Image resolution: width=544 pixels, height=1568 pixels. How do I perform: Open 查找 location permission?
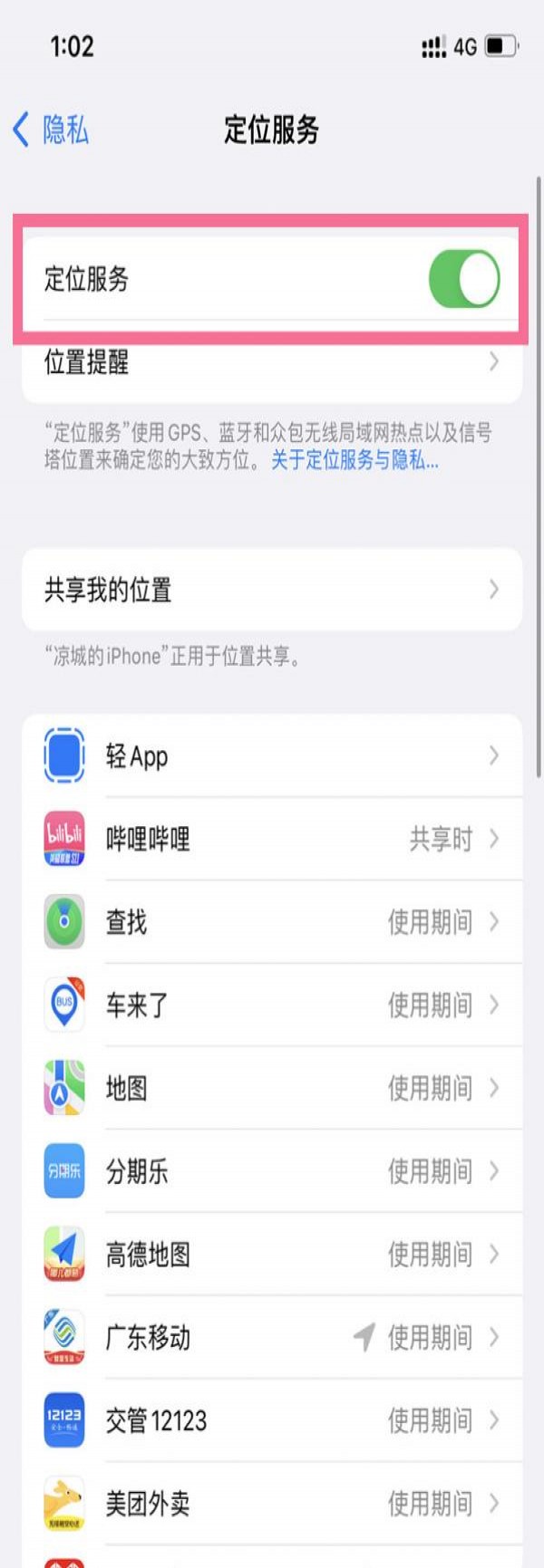coord(272,922)
